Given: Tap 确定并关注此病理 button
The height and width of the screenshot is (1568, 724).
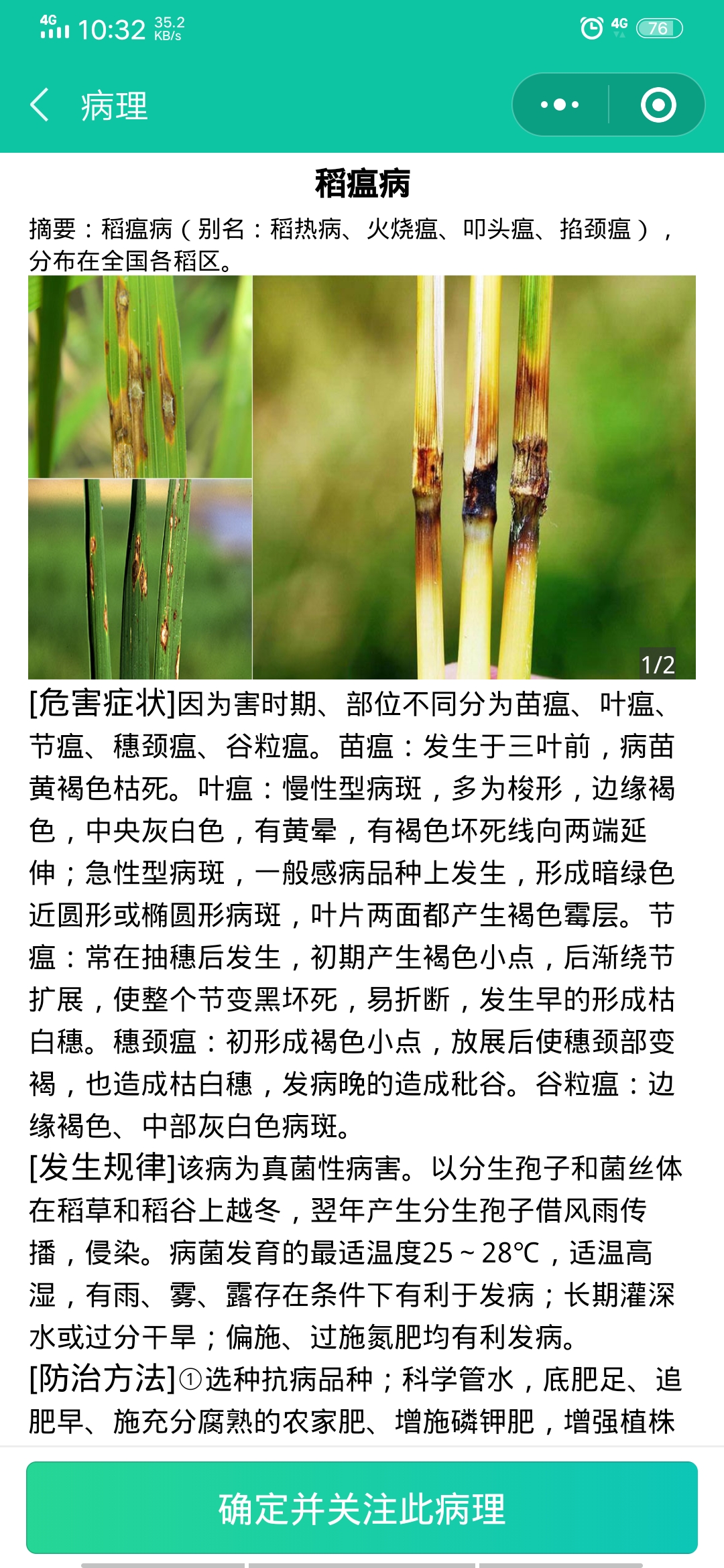Looking at the screenshot, I should pos(362,1508).
